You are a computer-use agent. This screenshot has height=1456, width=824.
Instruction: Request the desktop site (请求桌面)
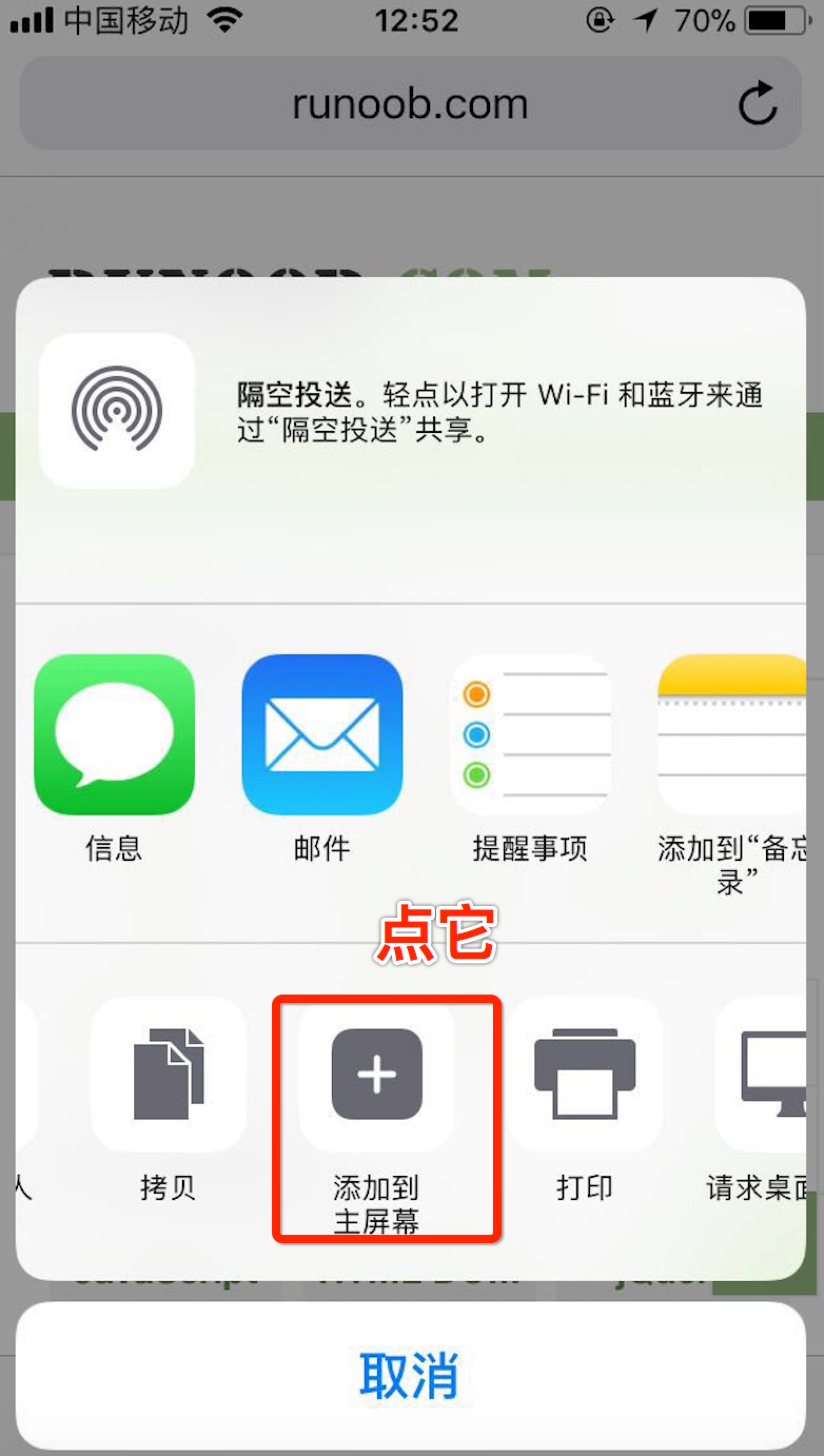click(x=761, y=1074)
